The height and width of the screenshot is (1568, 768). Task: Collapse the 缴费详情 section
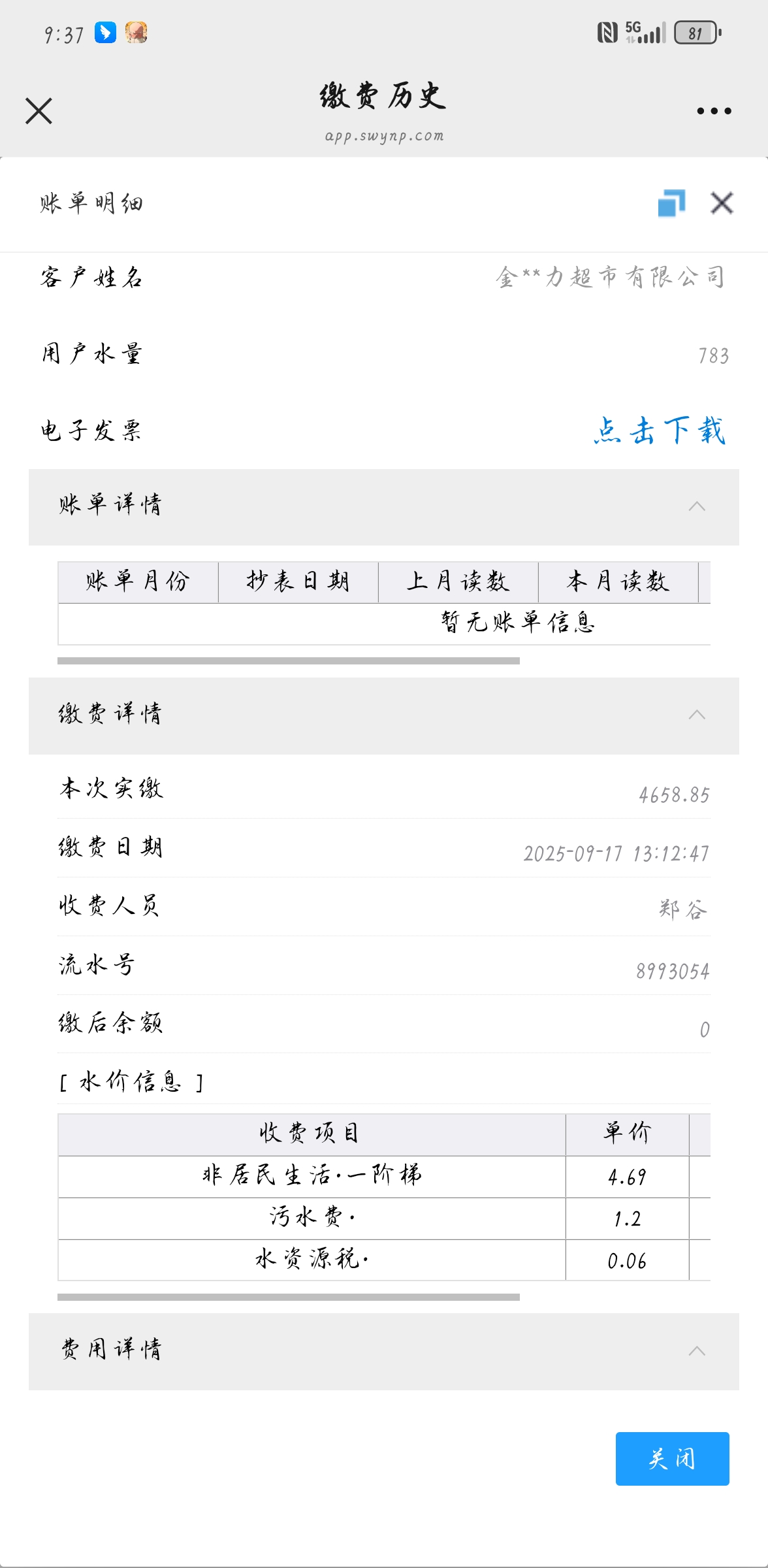[x=697, y=715]
